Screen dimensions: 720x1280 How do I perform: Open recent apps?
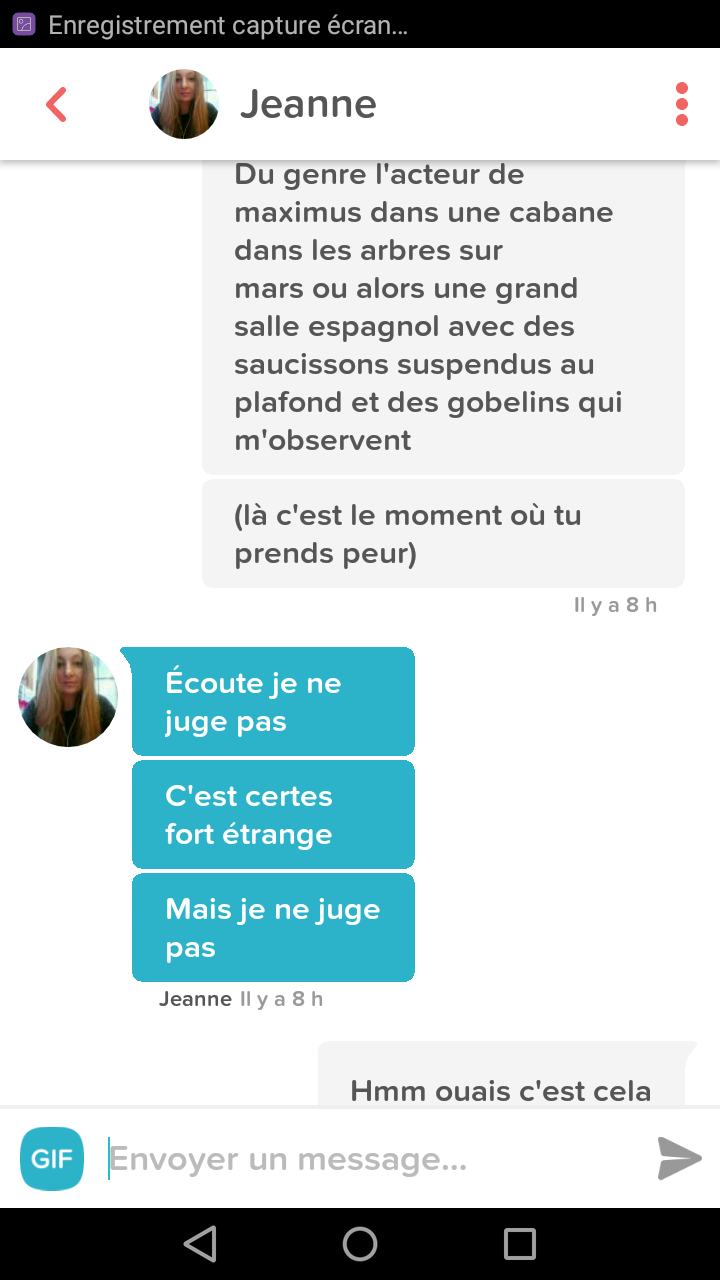520,1244
